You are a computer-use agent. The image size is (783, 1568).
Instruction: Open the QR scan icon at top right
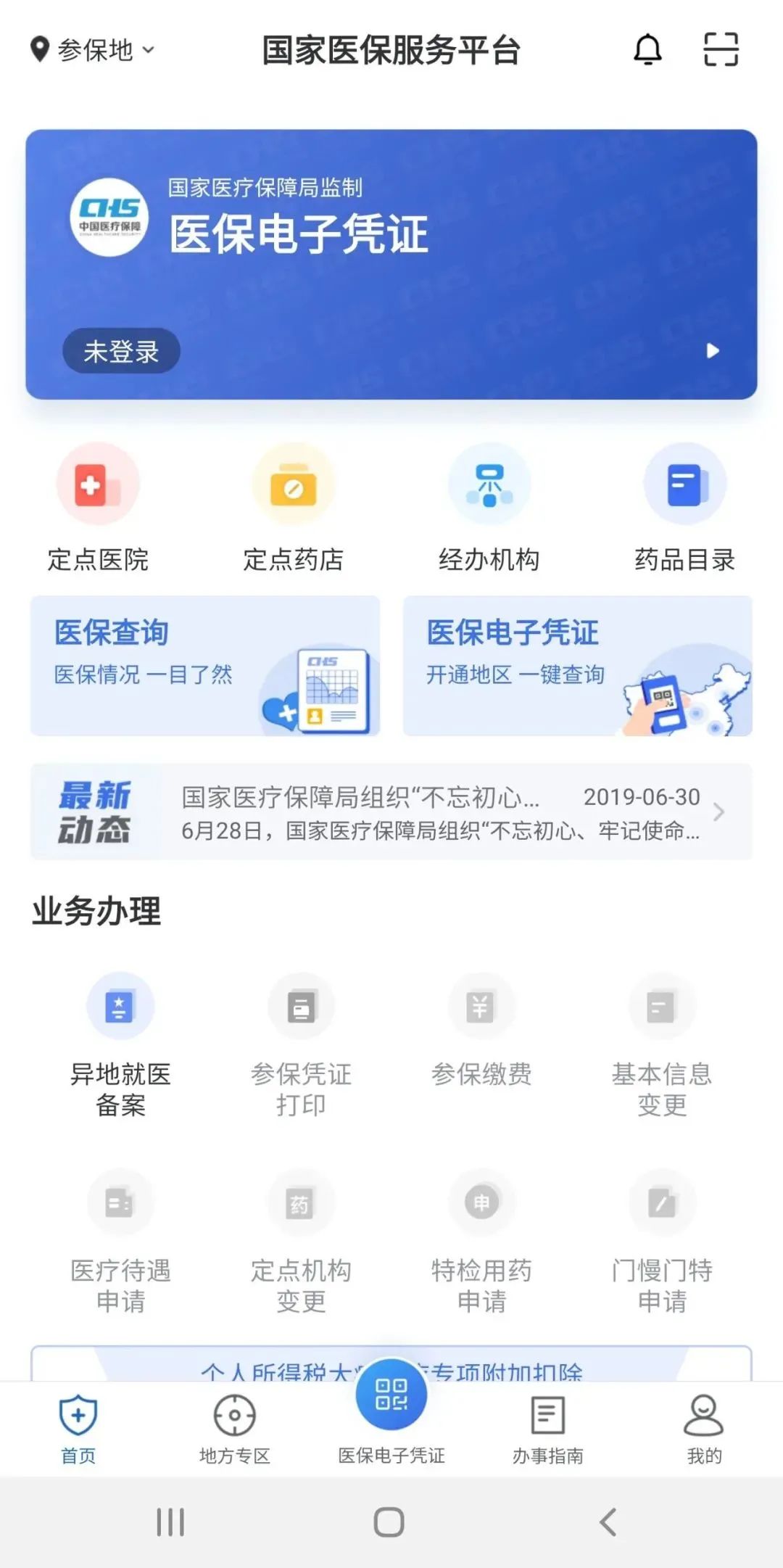tap(720, 49)
